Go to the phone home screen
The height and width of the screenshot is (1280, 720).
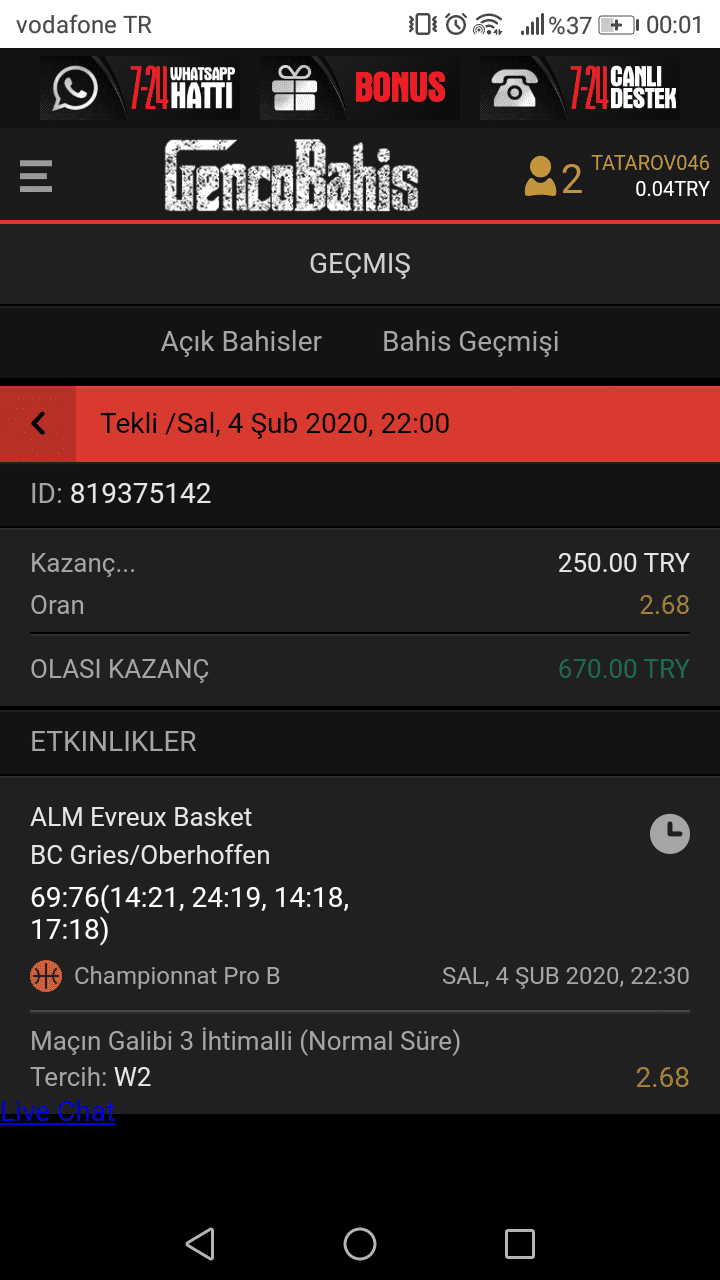pos(360,1244)
